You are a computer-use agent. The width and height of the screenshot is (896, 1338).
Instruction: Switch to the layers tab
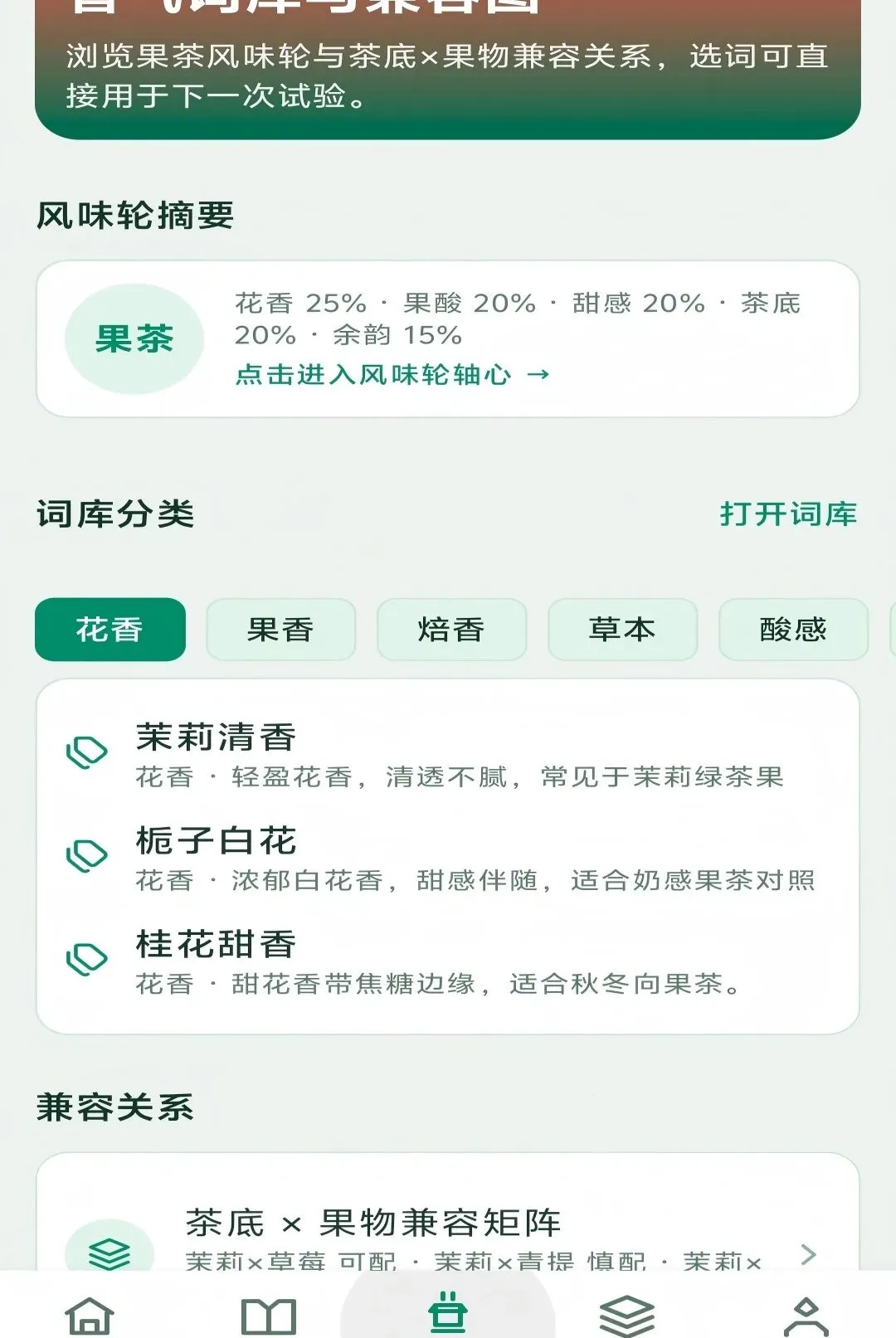click(627, 1316)
